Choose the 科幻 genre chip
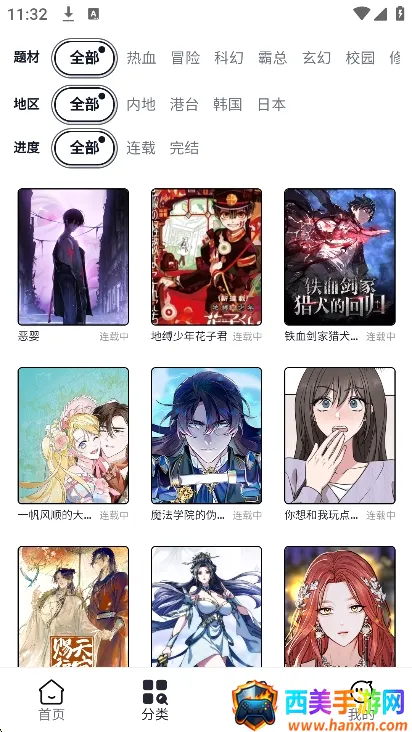412x732 pixels. tap(229, 58)
